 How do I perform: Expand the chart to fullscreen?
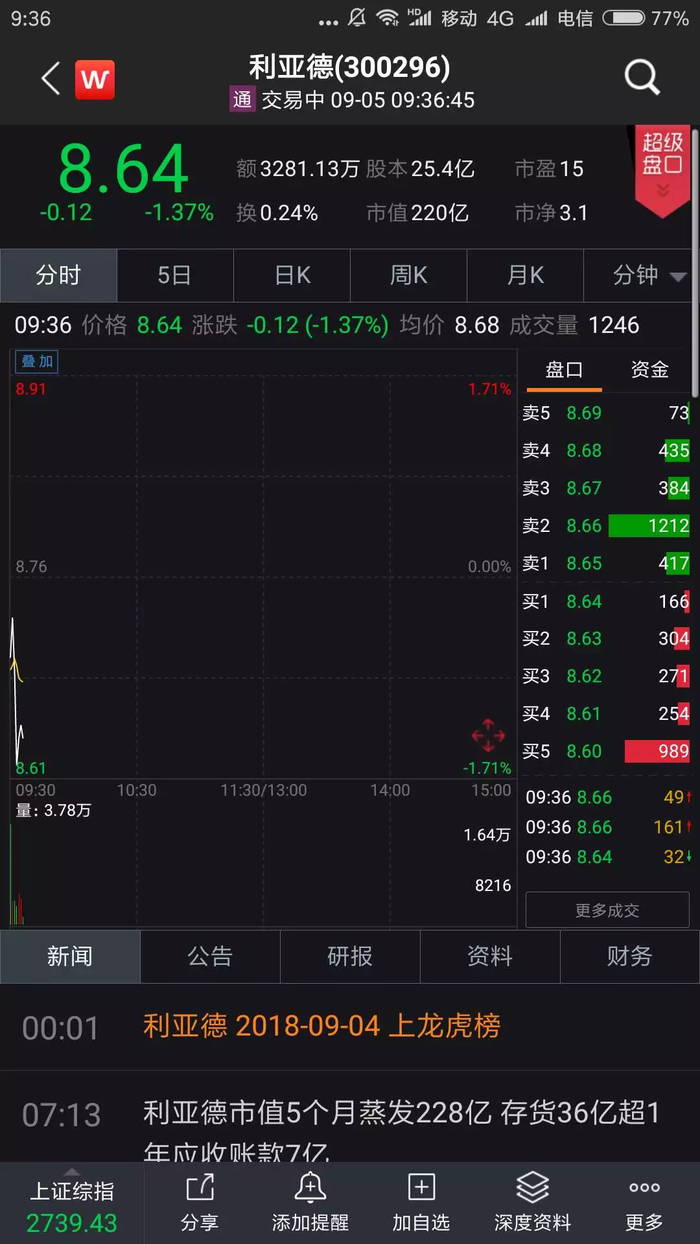[488, 735]
